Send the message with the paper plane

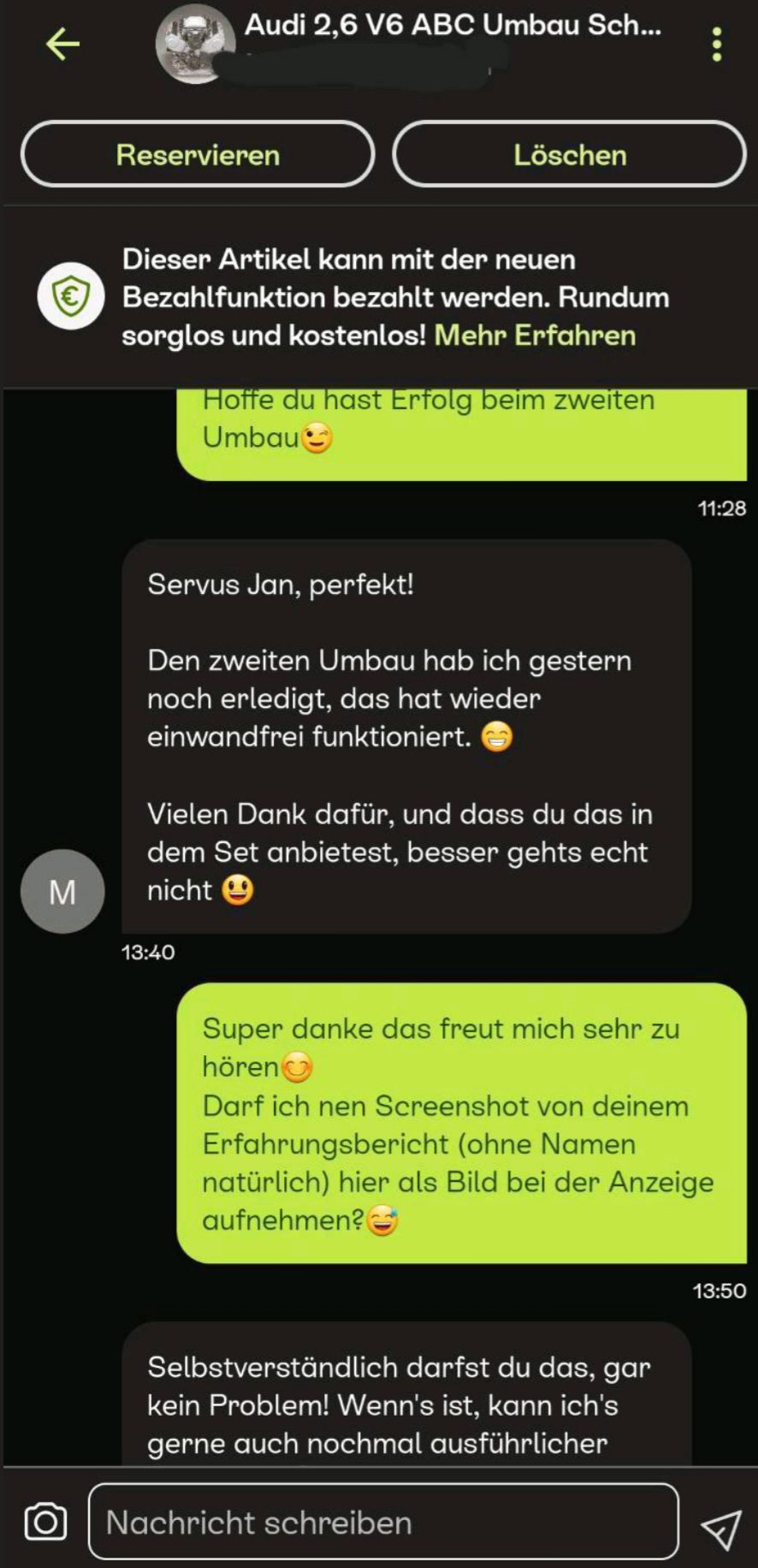click(720, 1529)
